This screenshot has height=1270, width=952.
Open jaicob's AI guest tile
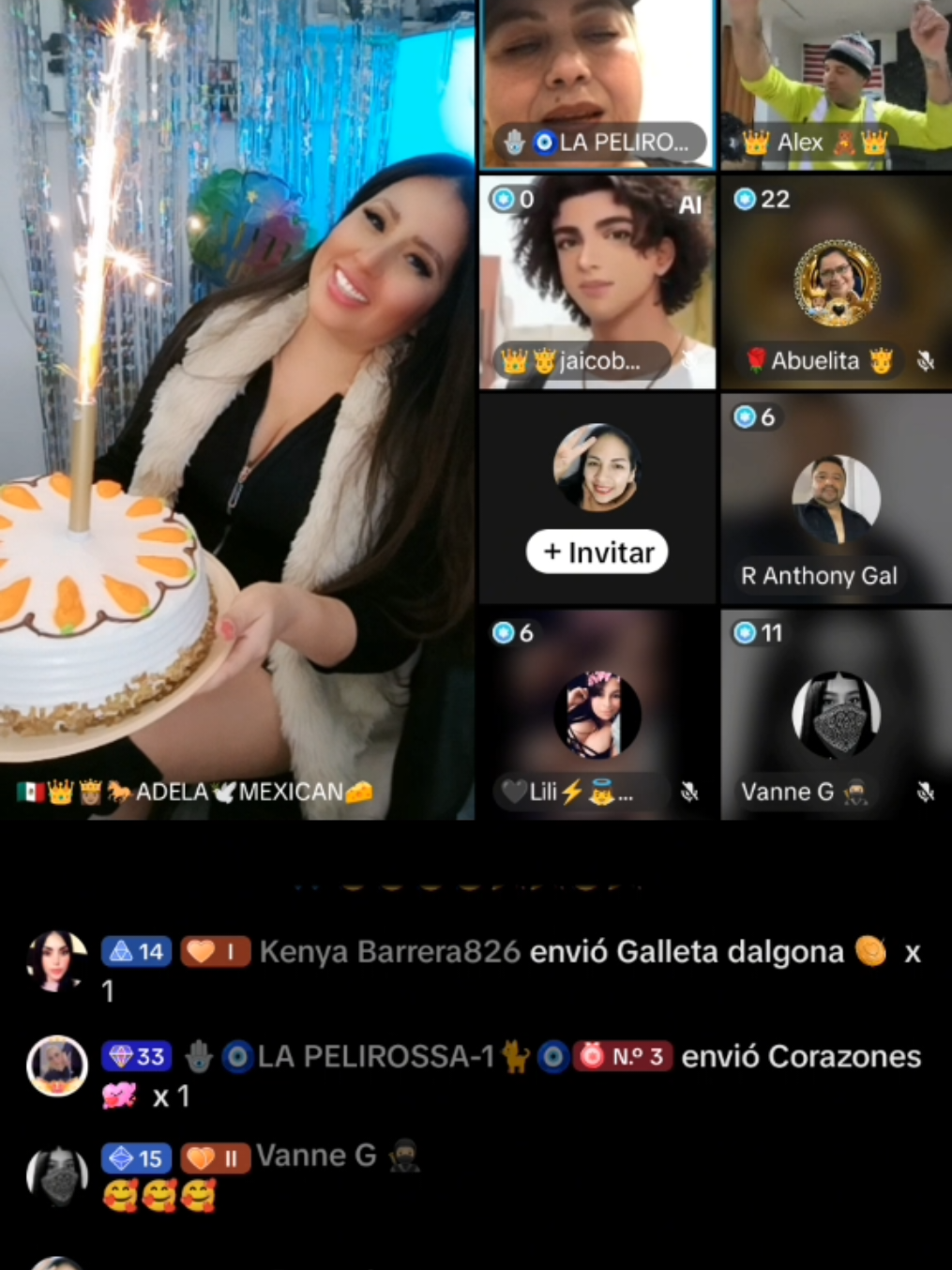coord(597,282)
